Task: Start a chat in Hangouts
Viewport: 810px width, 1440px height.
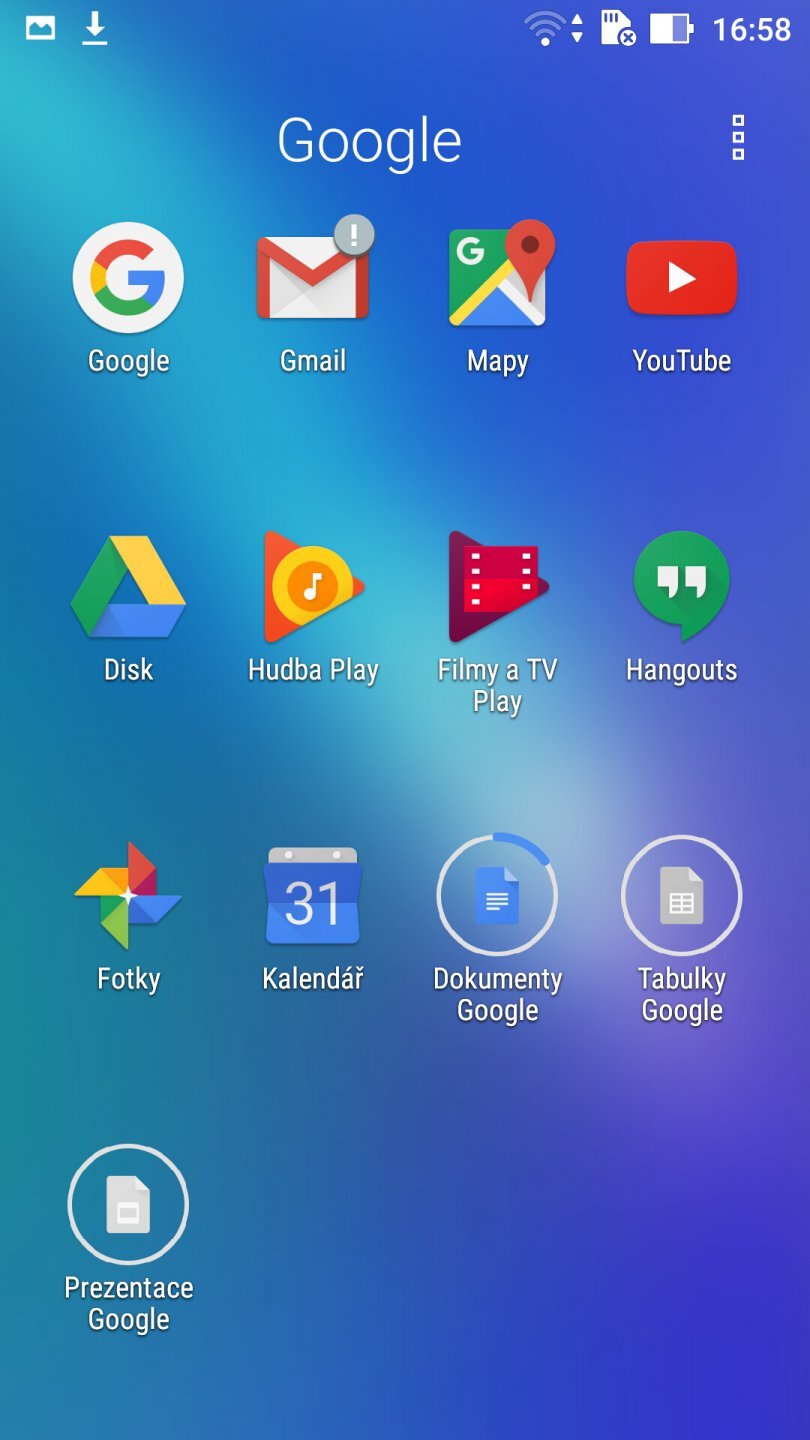Action: (681, 586)
